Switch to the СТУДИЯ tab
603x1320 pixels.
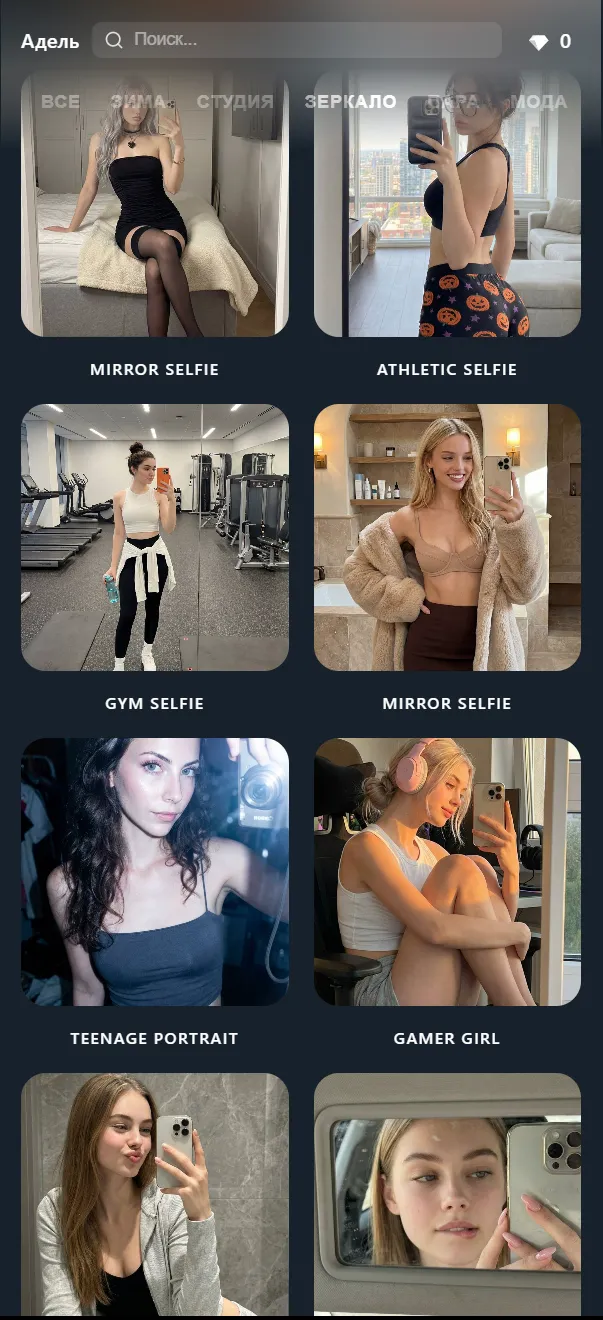[x=235, y=102]
